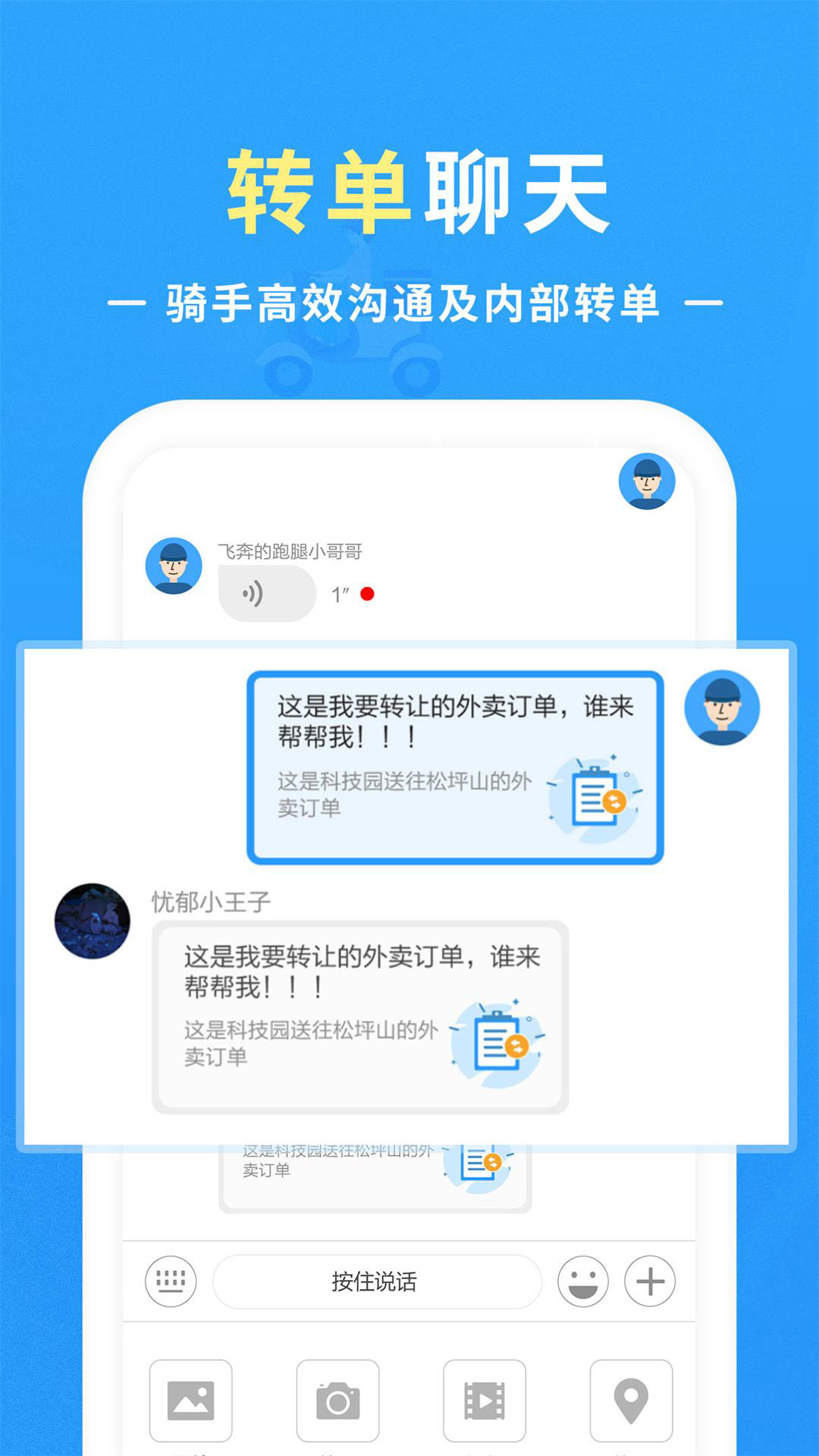Tap the 1-second voice message bubble
The image size is (819, 1456).
267,594
